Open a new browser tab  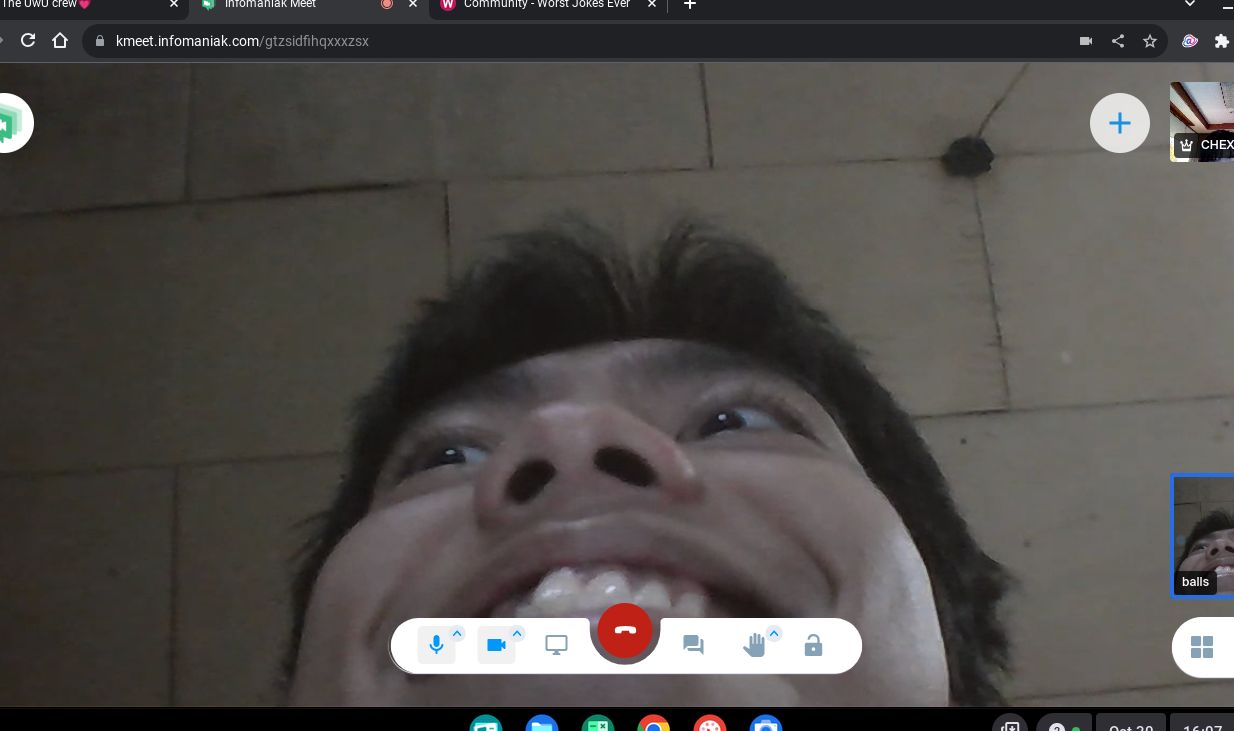690,5
